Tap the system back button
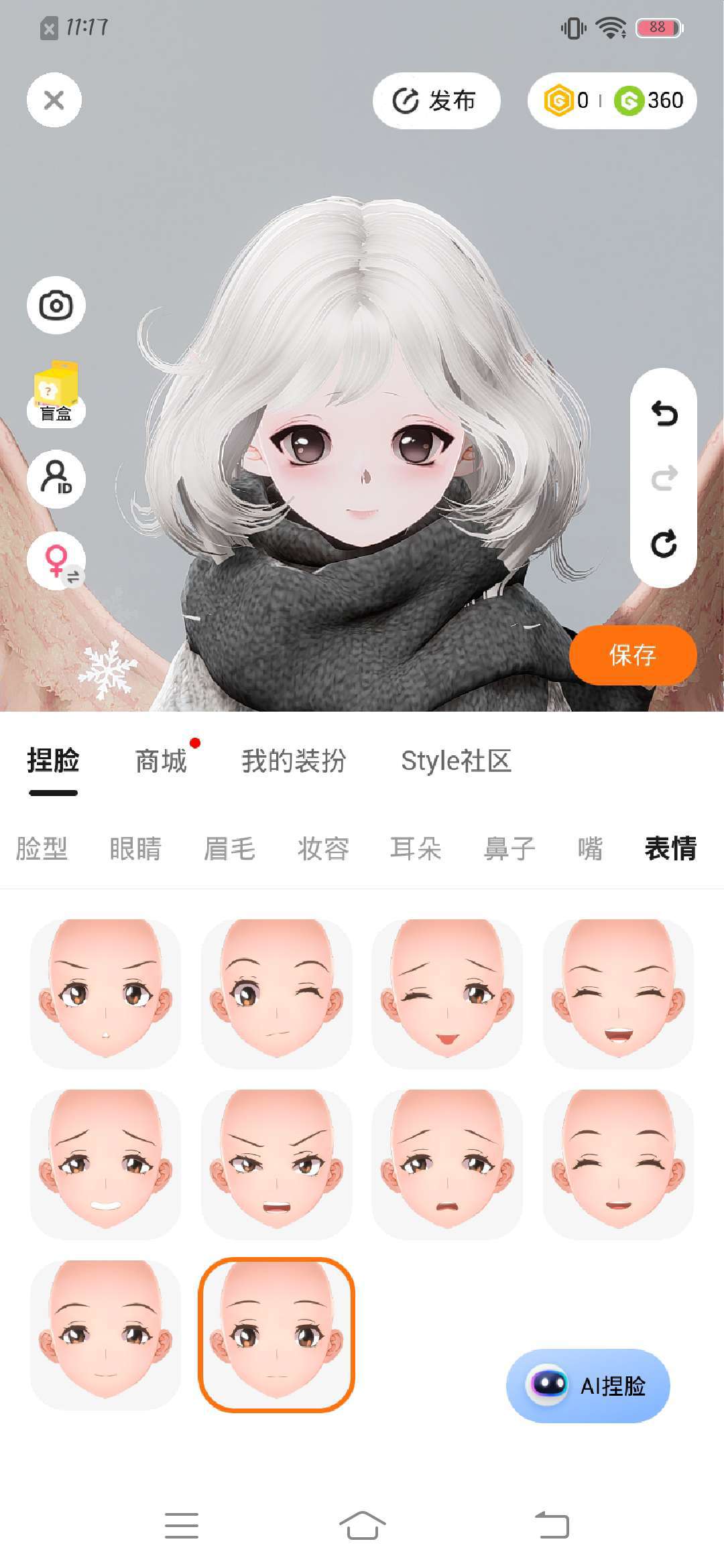Image resolution: width=724 pixels, height=1568 pixels. click(x=552, y=1525)
